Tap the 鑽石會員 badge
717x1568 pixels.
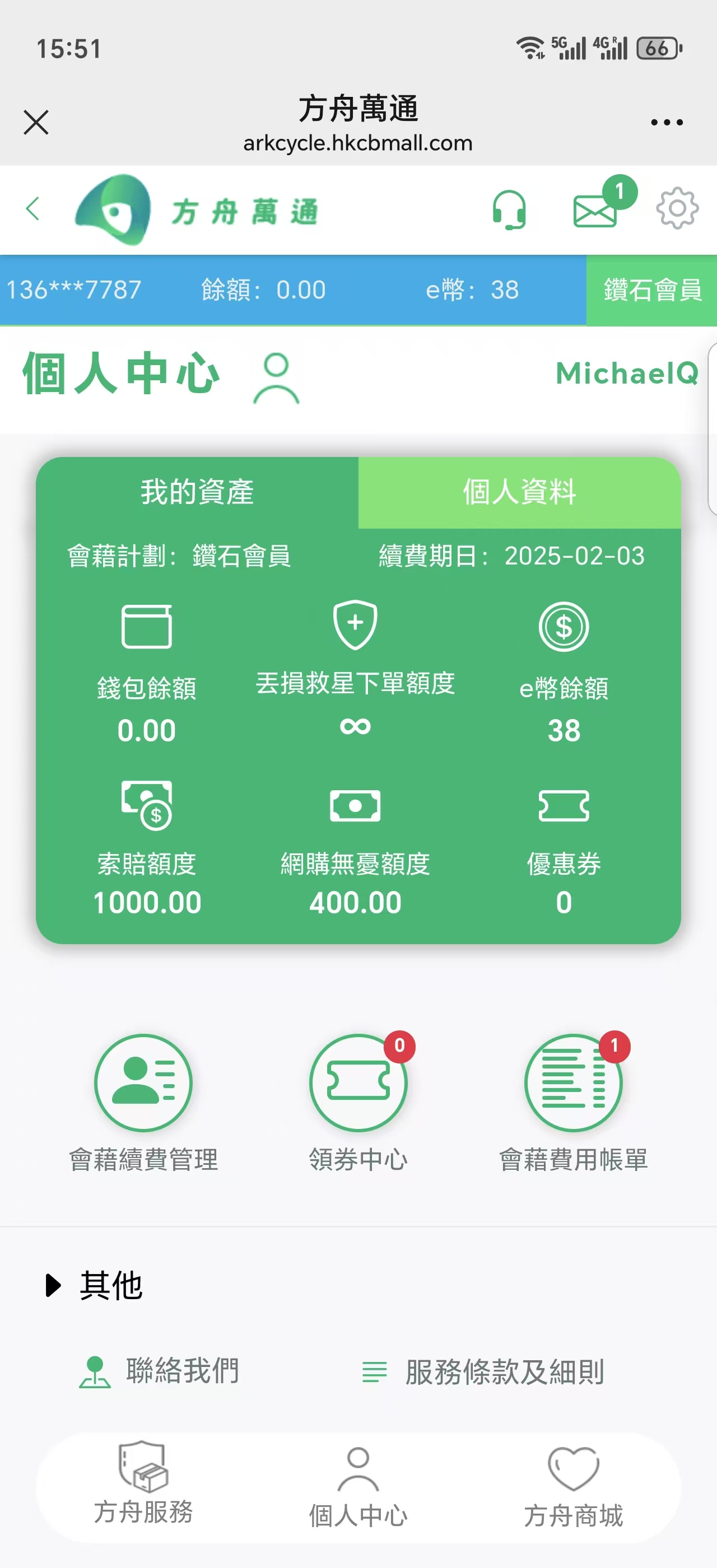click(x=651, y=290)
